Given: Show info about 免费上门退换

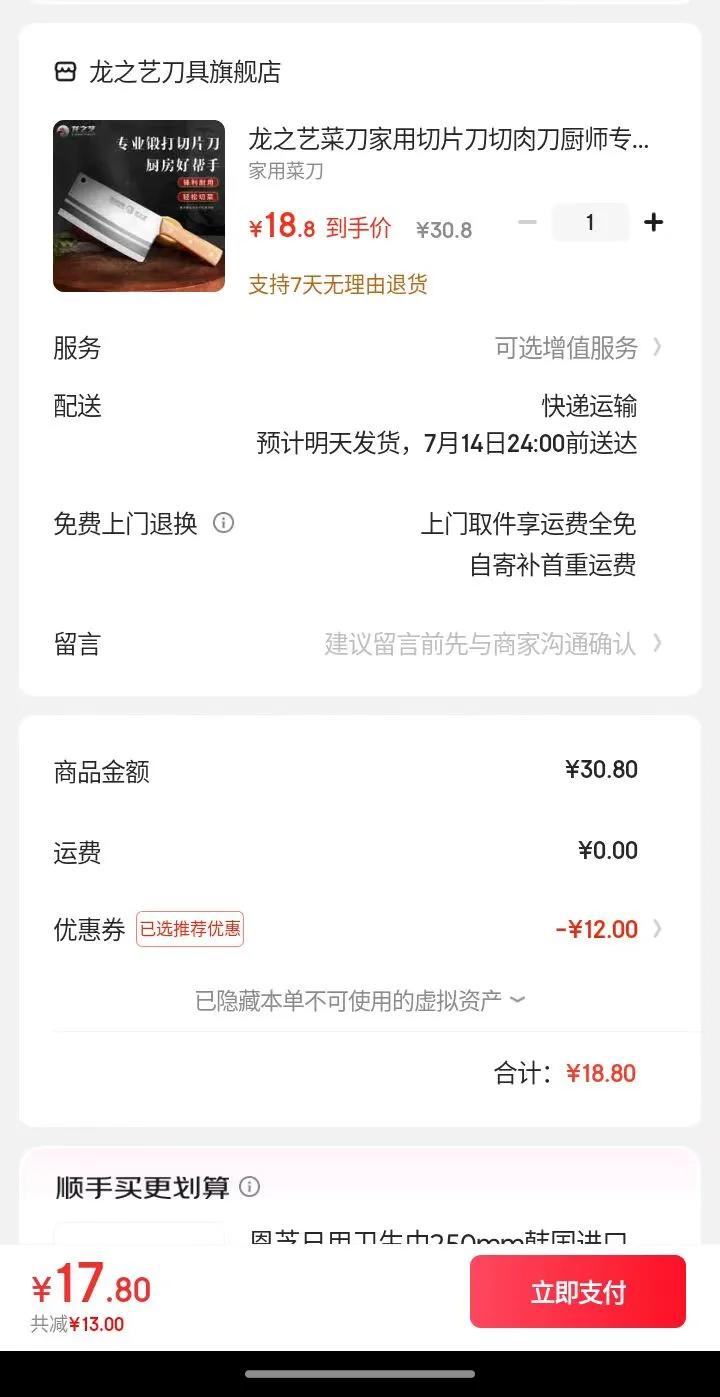Looking at the screenshot, I should (224, 523).
